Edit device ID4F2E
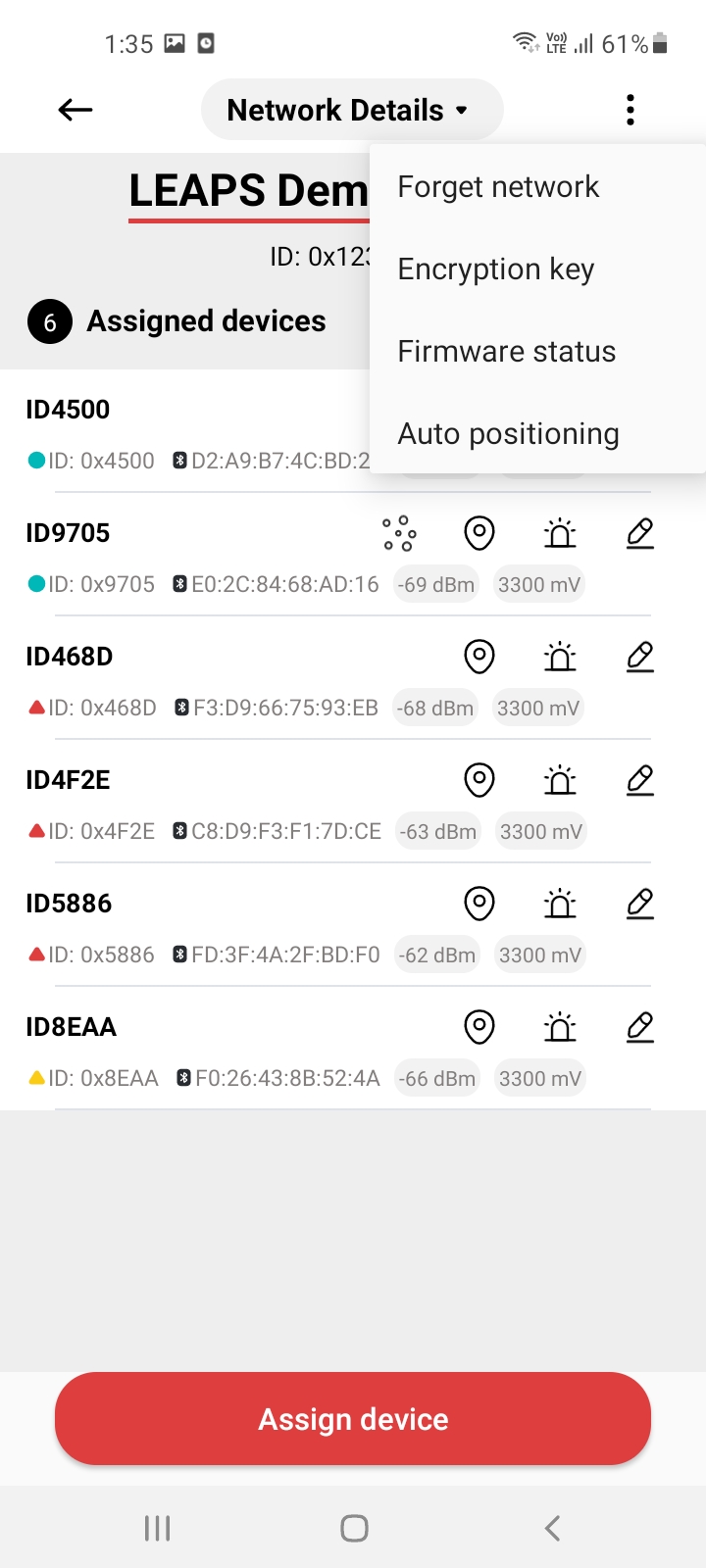Screen dimensions: 706x1568 click(640, 780)
